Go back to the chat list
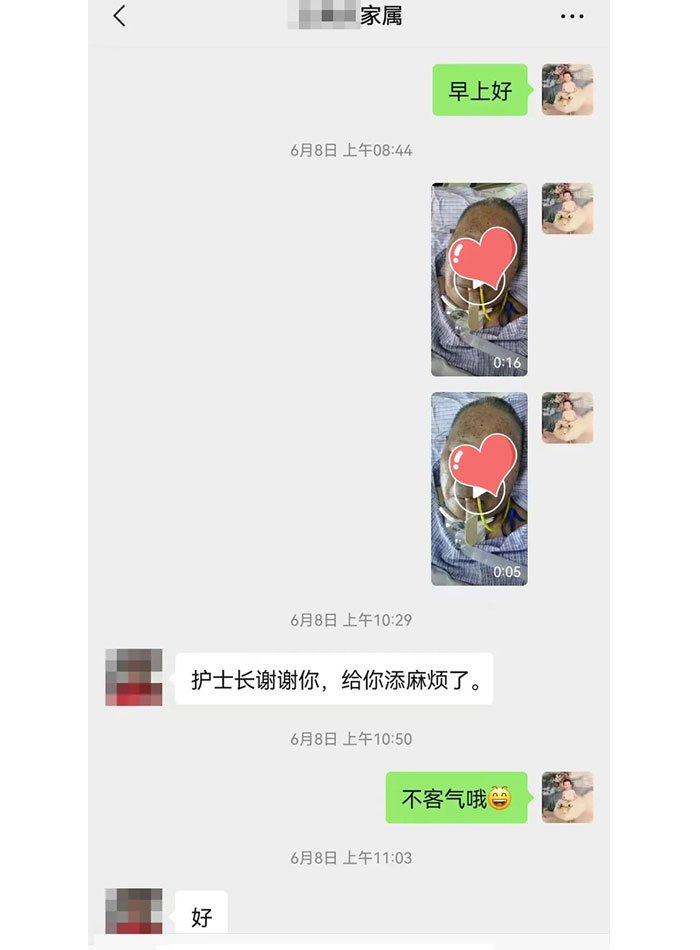The image size is (700, 950). pyautogui.click(x=120, y=16)
